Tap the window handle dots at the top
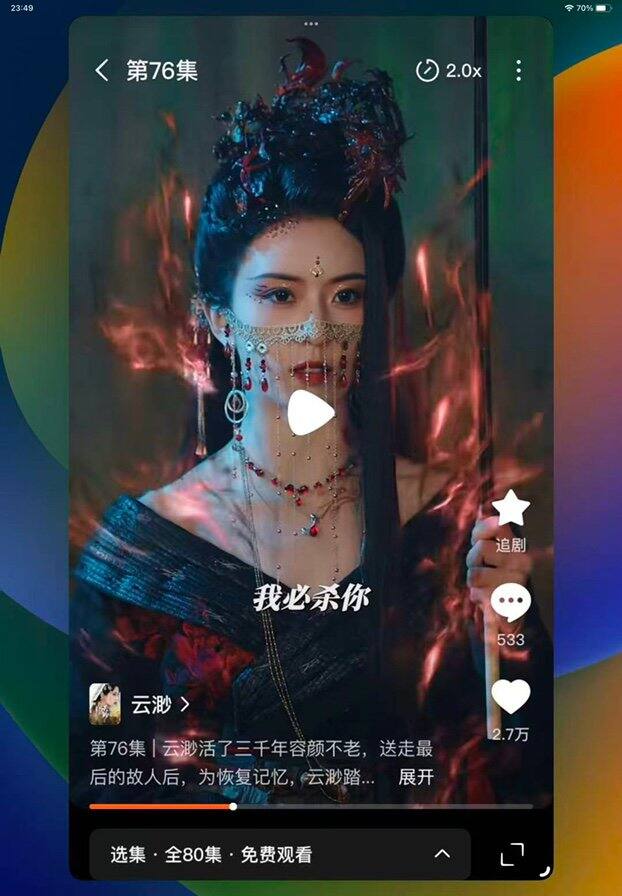This screenshot has height=896, width=622. pyautogui.click(x=311, y=24)
